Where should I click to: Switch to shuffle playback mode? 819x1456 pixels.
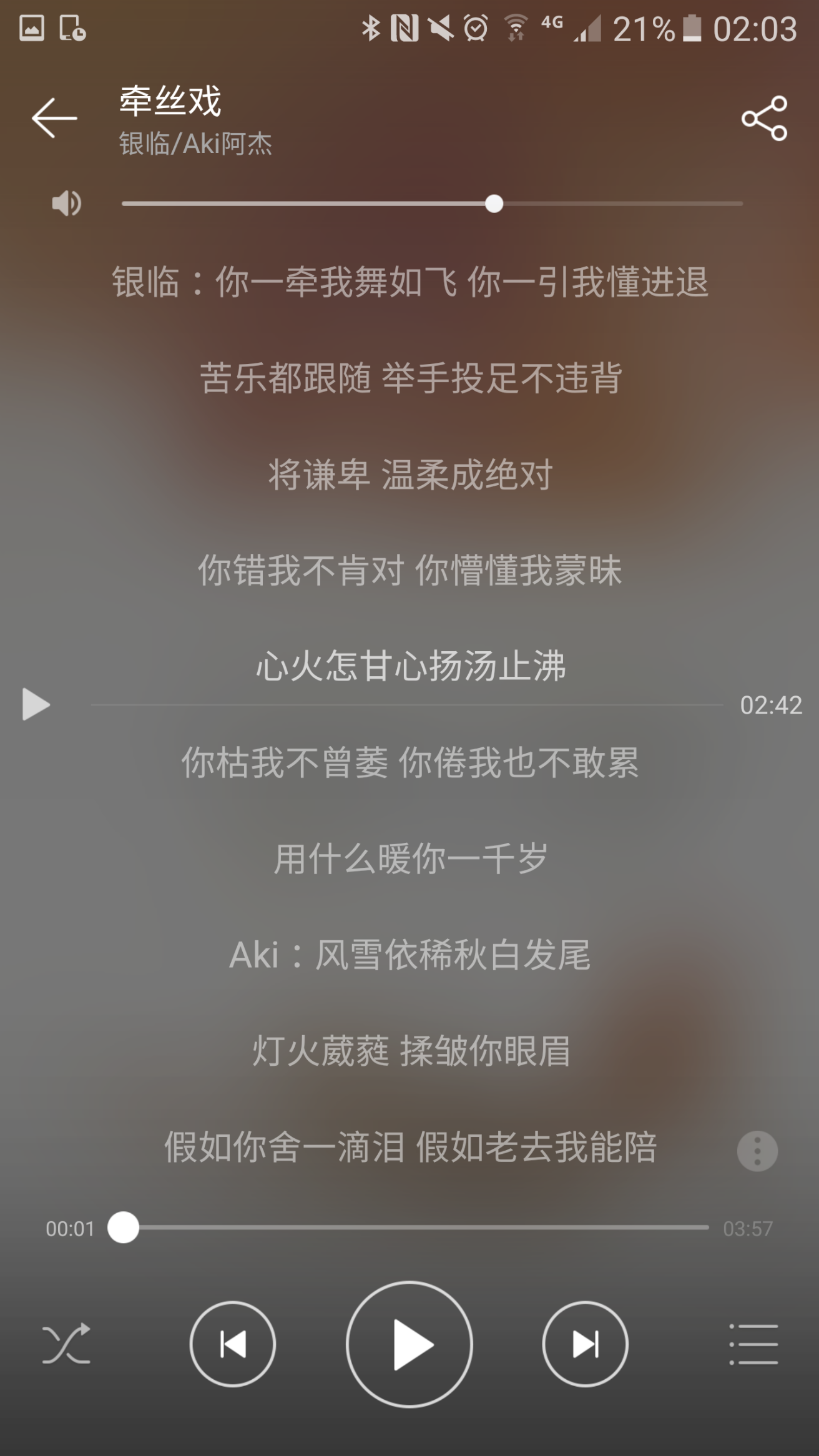[x=66, y=1344]
